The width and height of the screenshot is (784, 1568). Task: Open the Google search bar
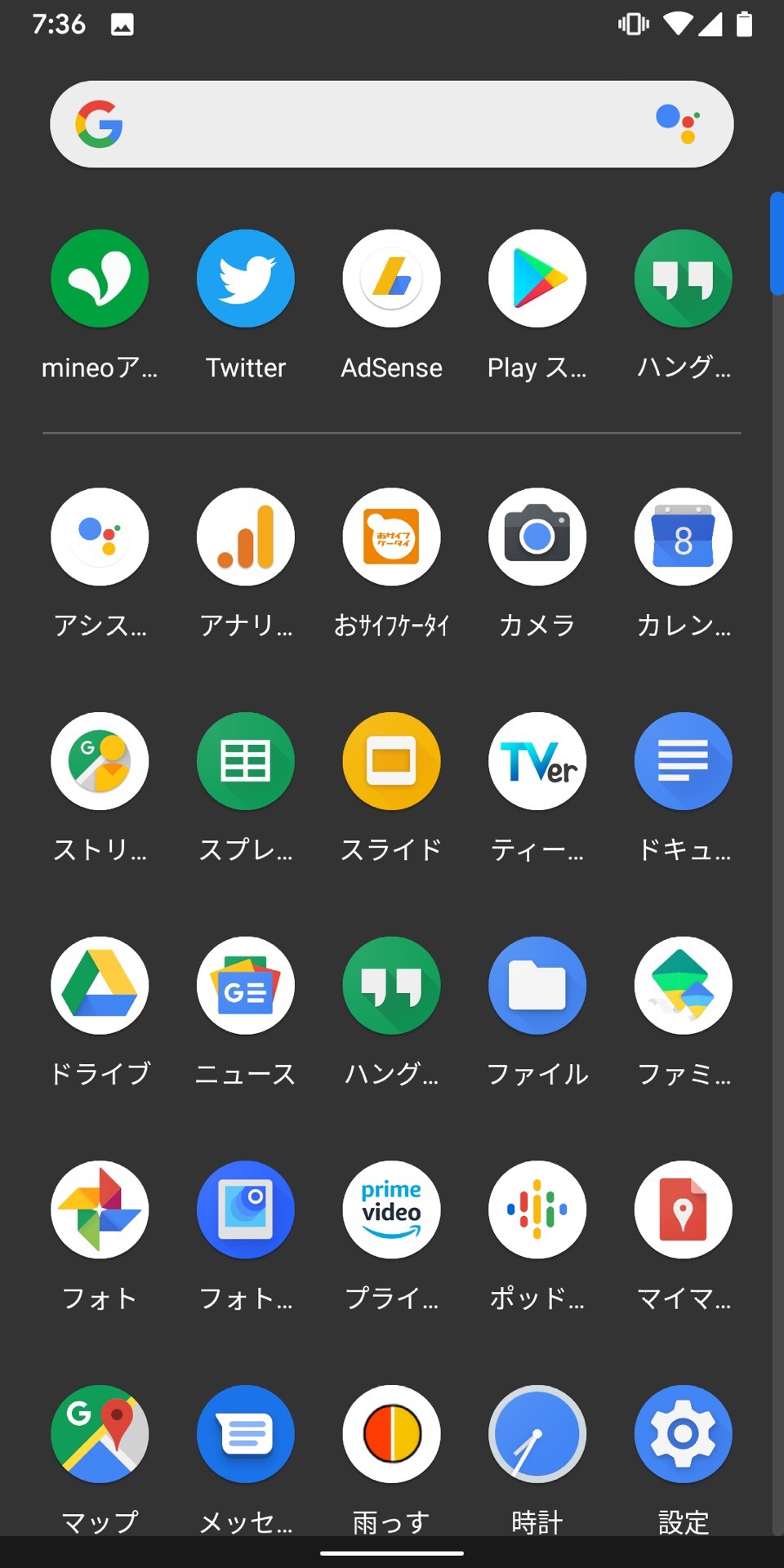coord(367,124)
